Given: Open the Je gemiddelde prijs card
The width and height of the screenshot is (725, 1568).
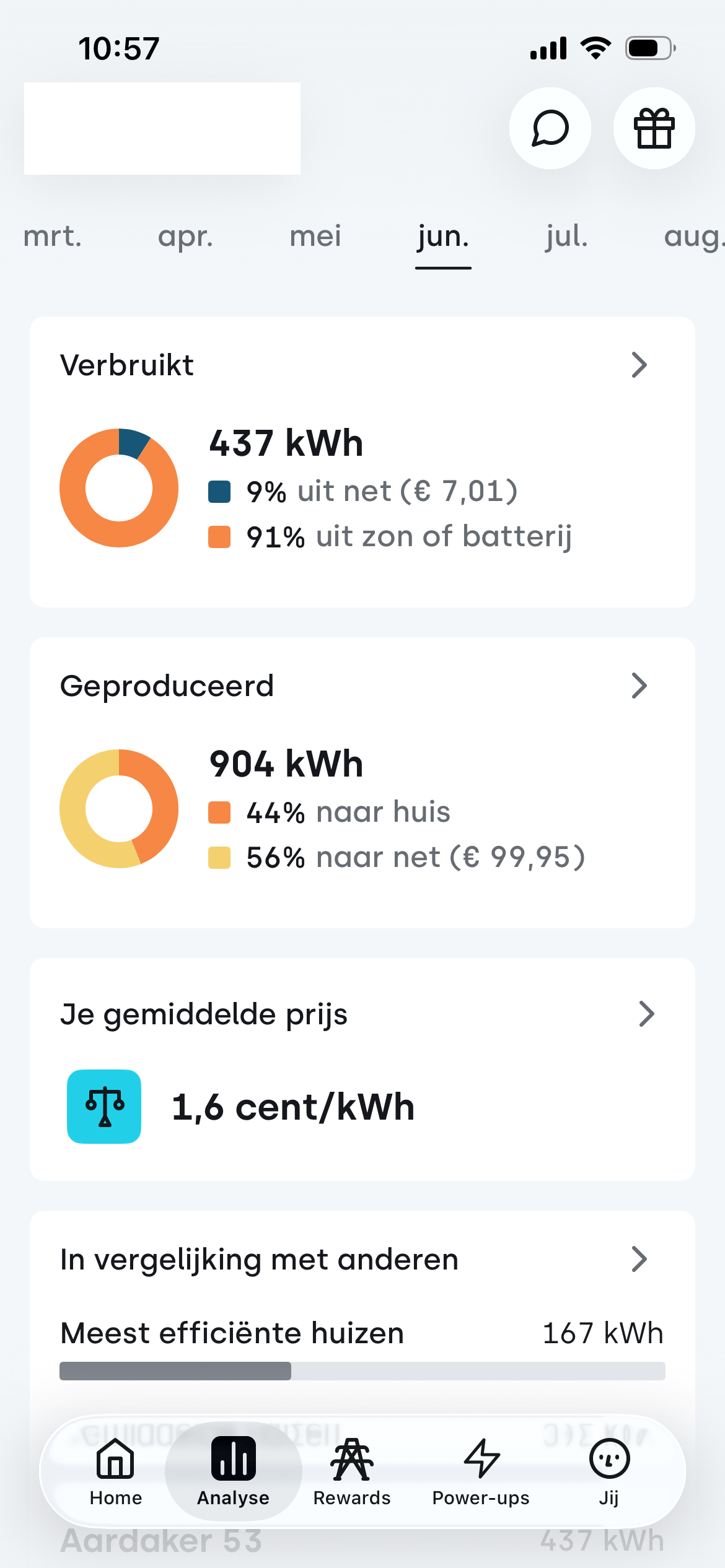Looking at the screenshot, I should click(362, 1069).
